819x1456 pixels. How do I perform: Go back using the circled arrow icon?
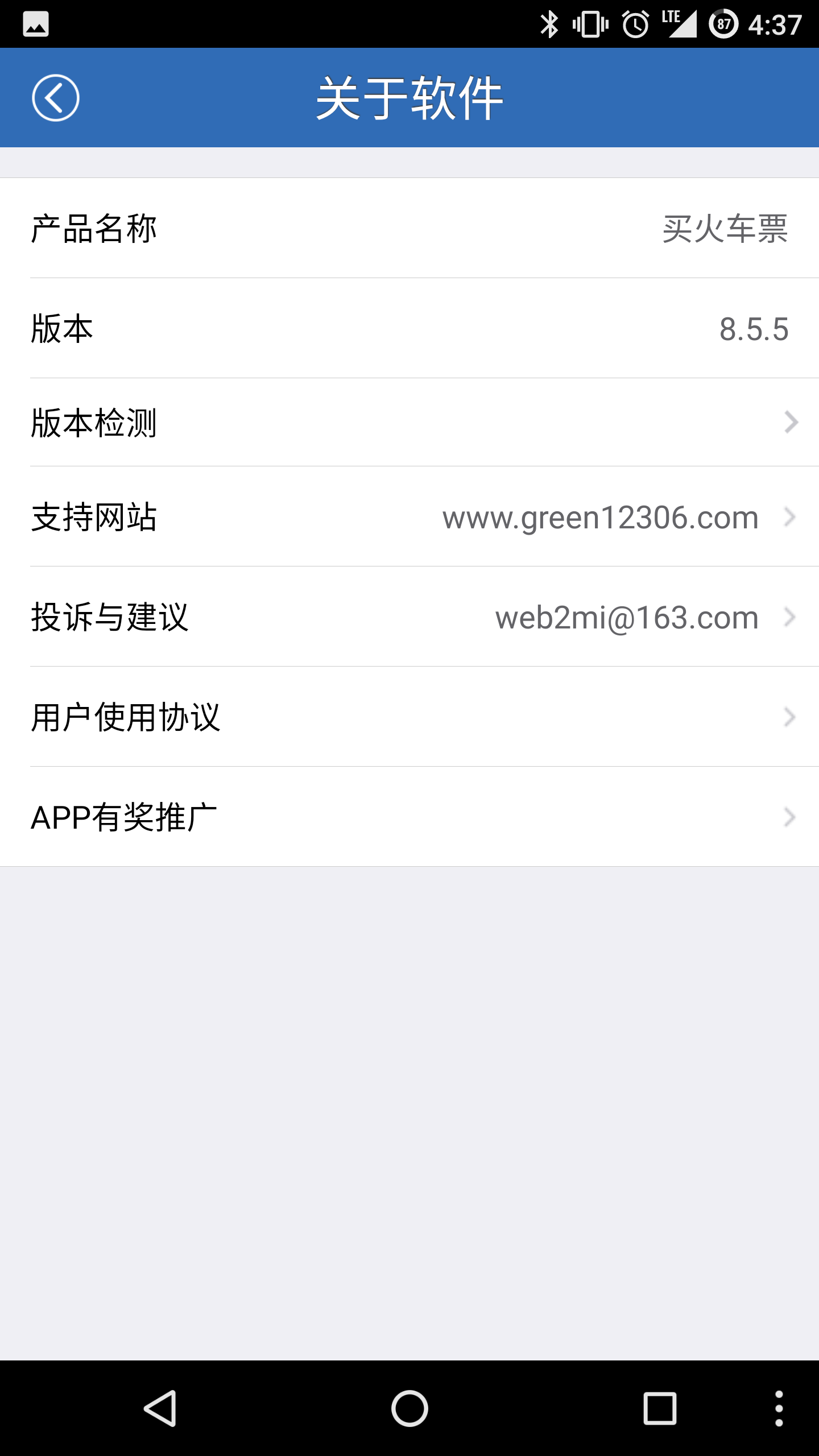tap(55, 98)
